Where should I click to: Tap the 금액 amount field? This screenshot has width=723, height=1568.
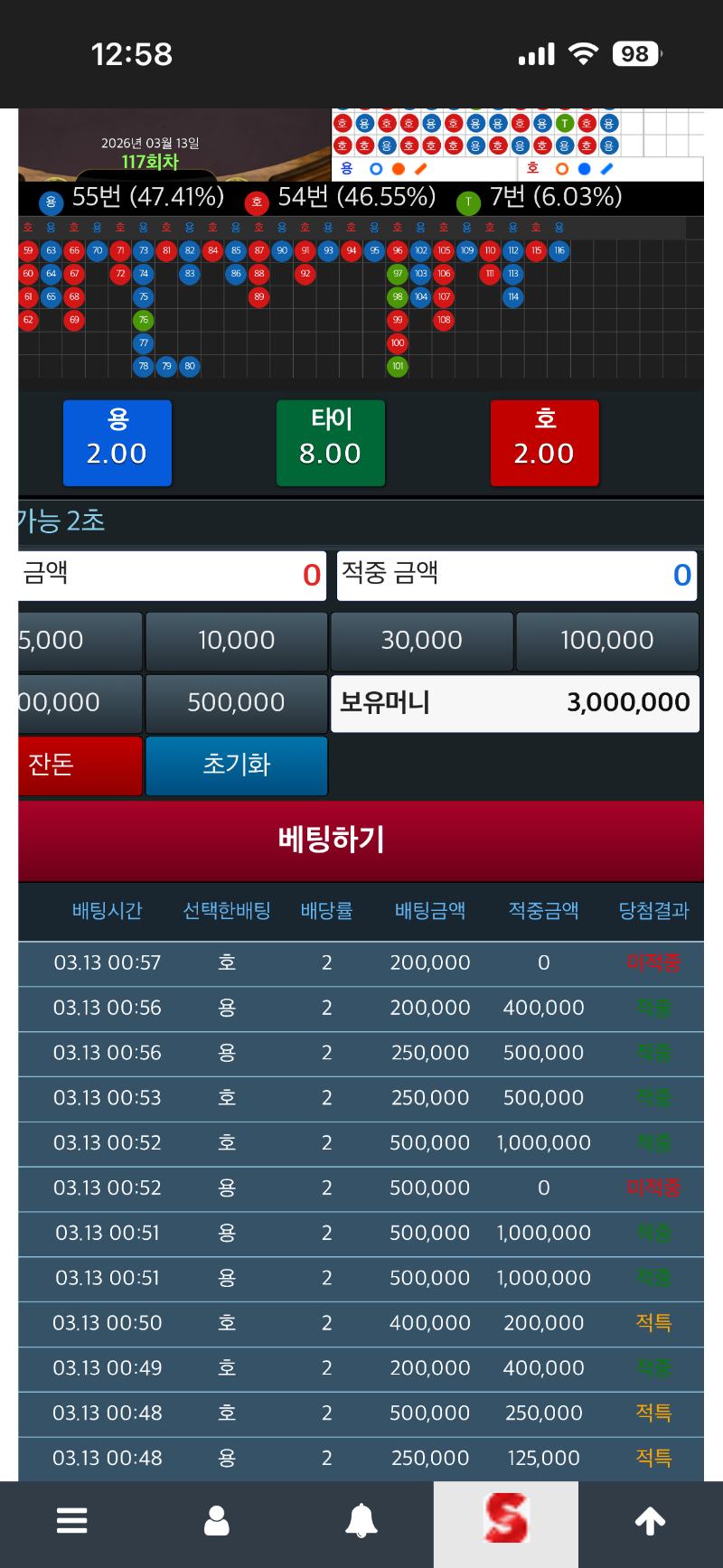coord(172,575)
